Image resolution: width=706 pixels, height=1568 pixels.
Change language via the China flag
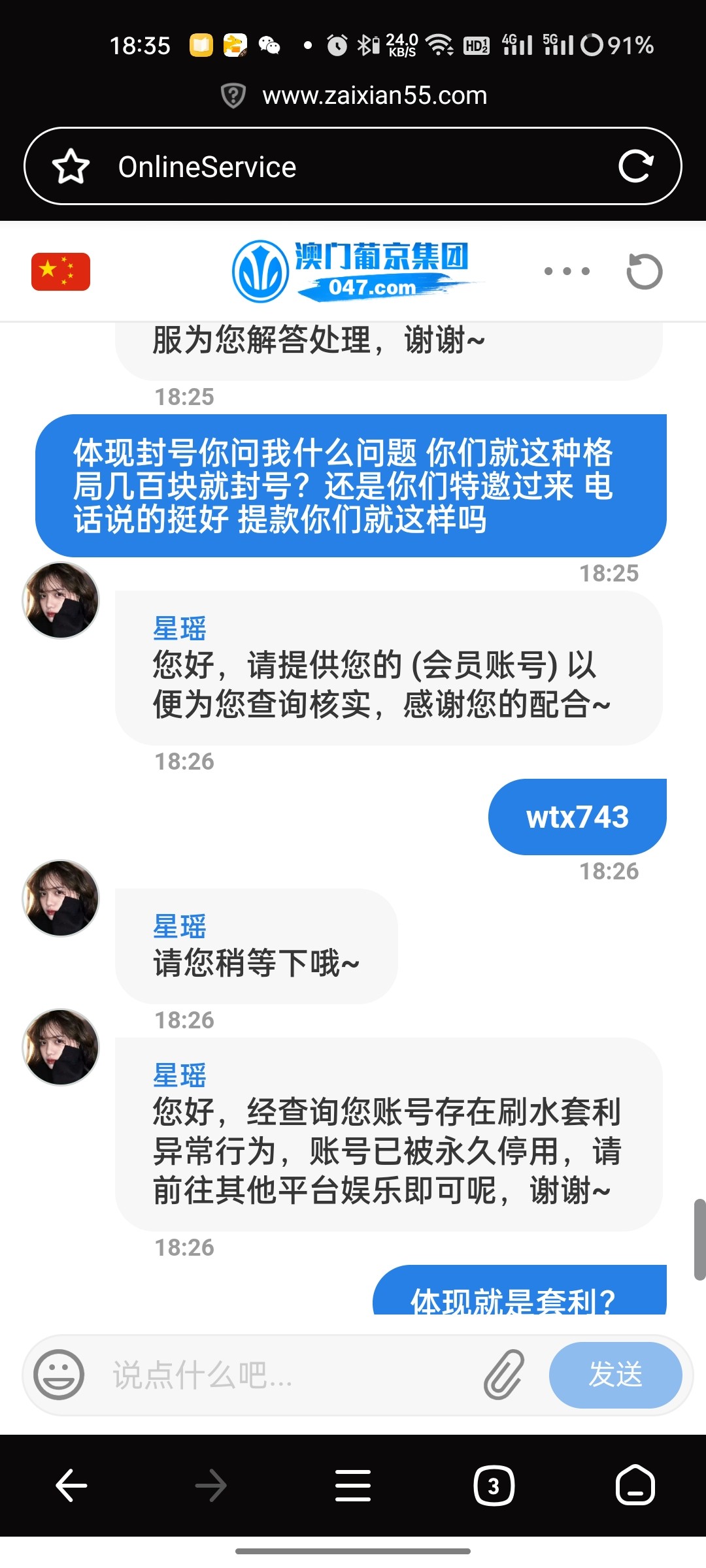coord(61,271)
